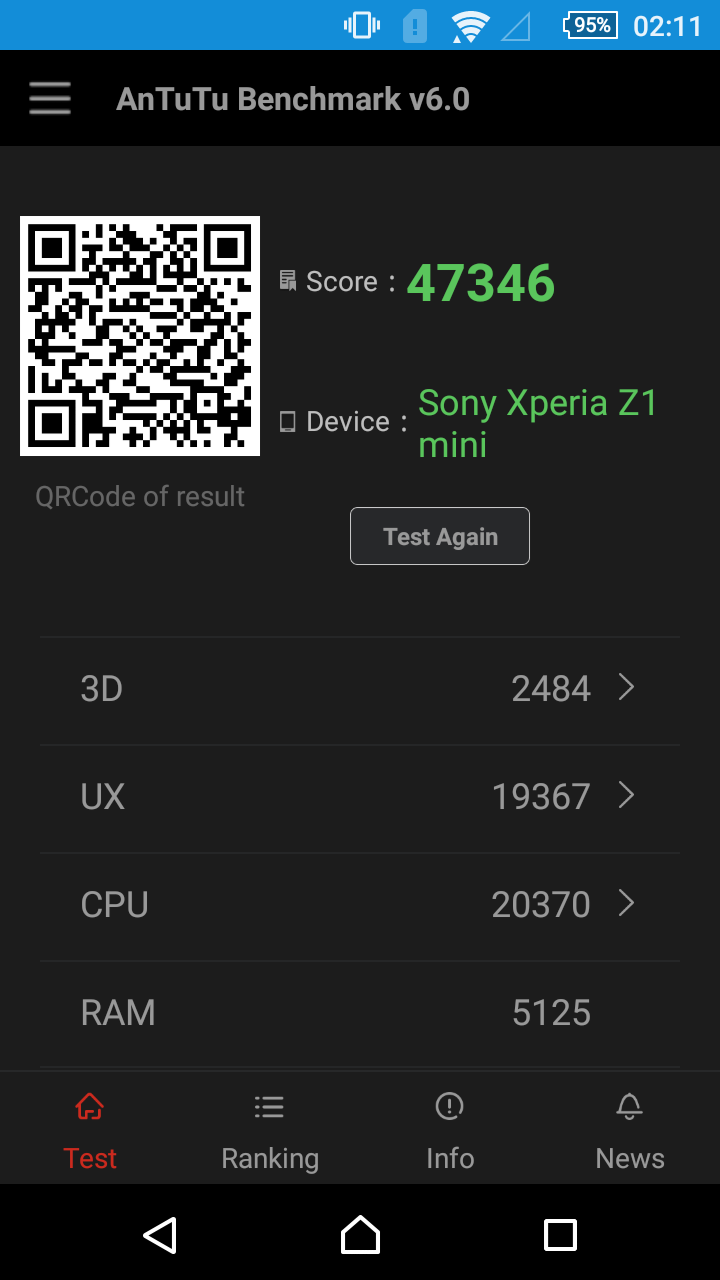Open the hamburger drawer menu

(50, 99)
